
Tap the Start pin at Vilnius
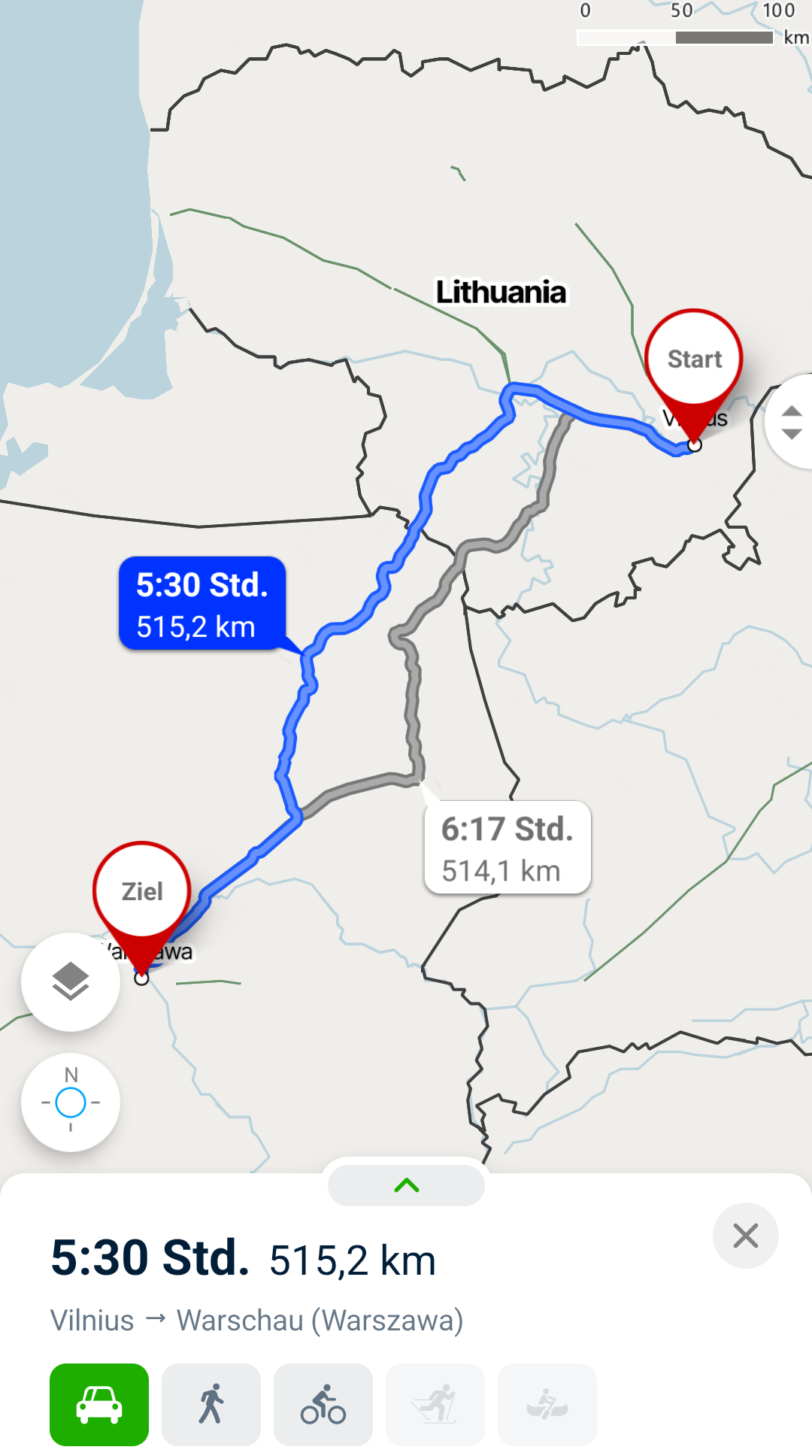(x=694, y=360)
